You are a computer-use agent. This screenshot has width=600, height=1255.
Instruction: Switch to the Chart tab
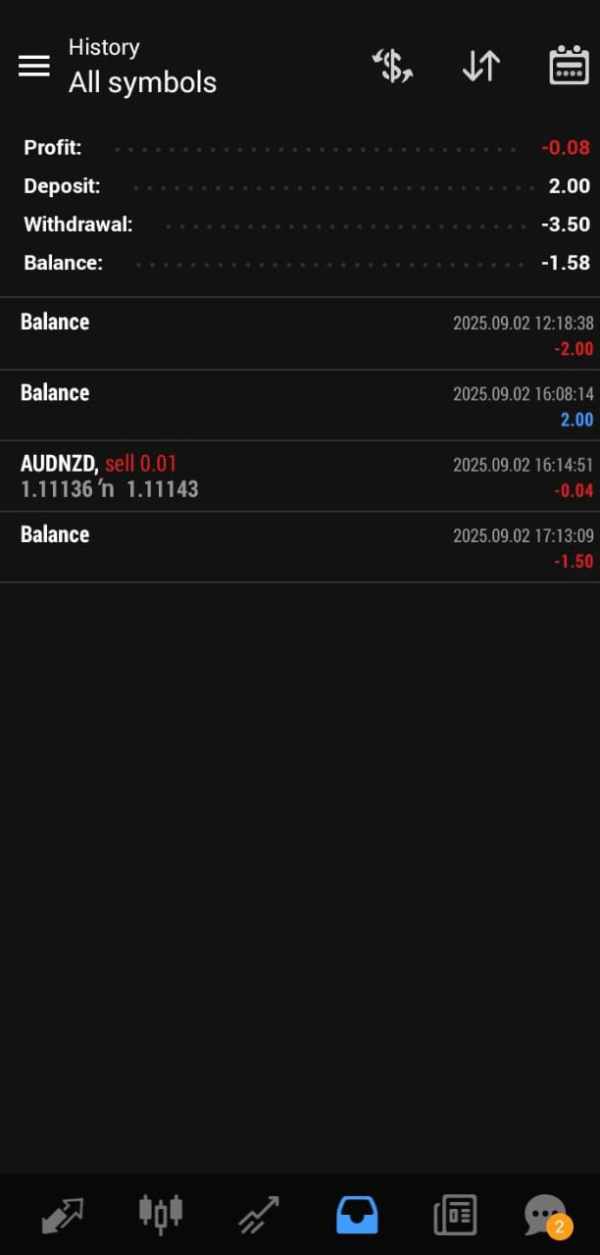pyautogui.click(x=160, y=1213)
